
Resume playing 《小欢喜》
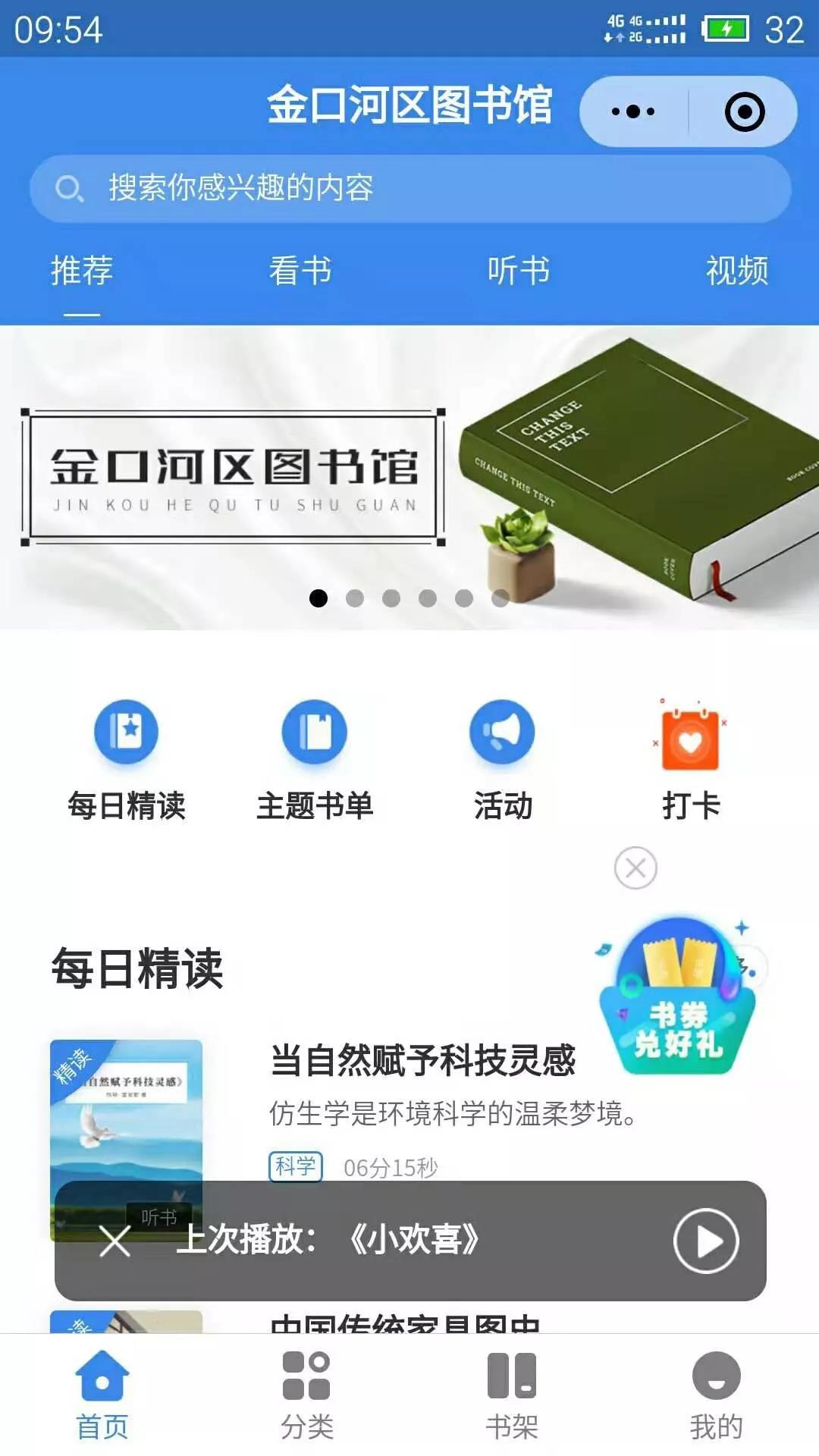click(706, 1241)
